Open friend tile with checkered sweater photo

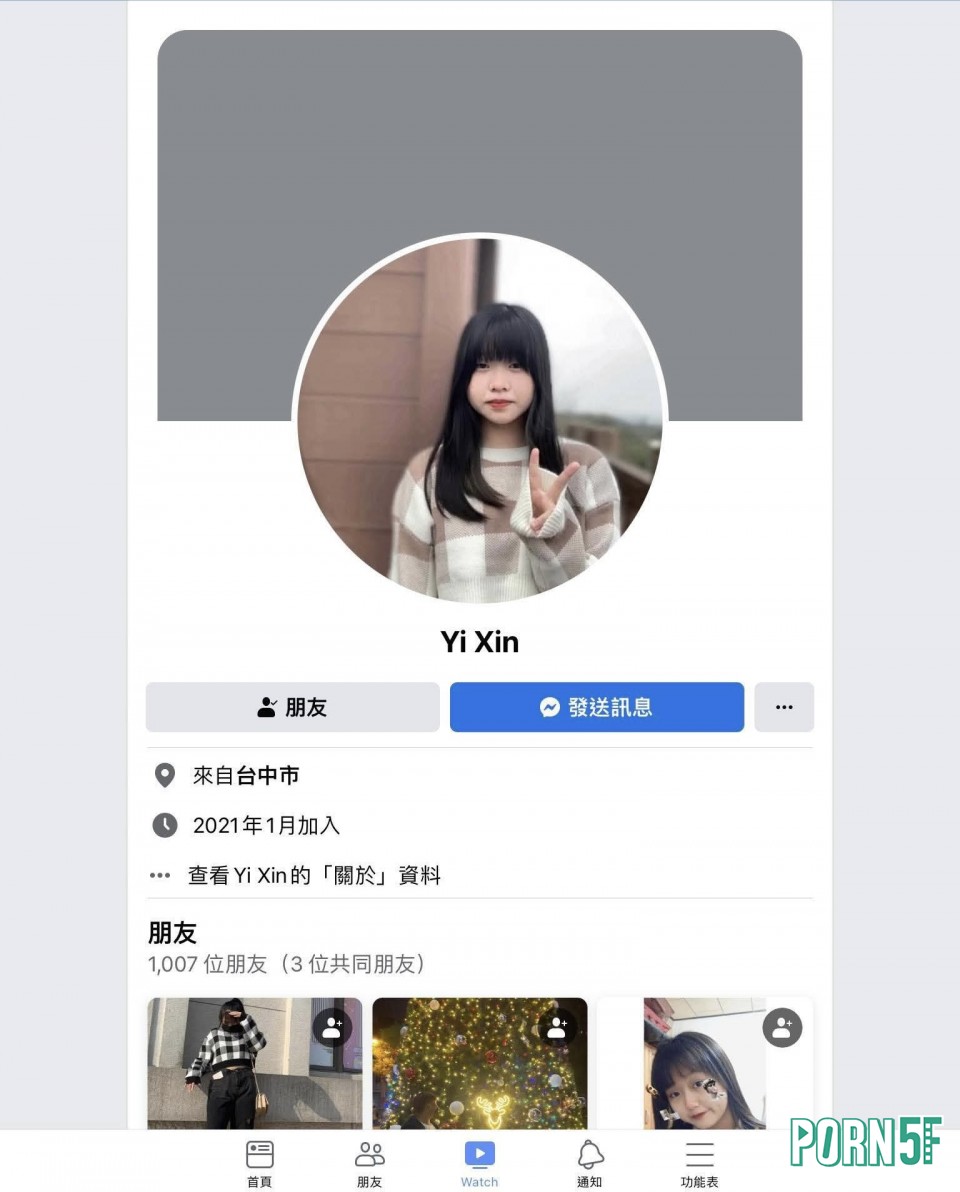[240, 1070]
